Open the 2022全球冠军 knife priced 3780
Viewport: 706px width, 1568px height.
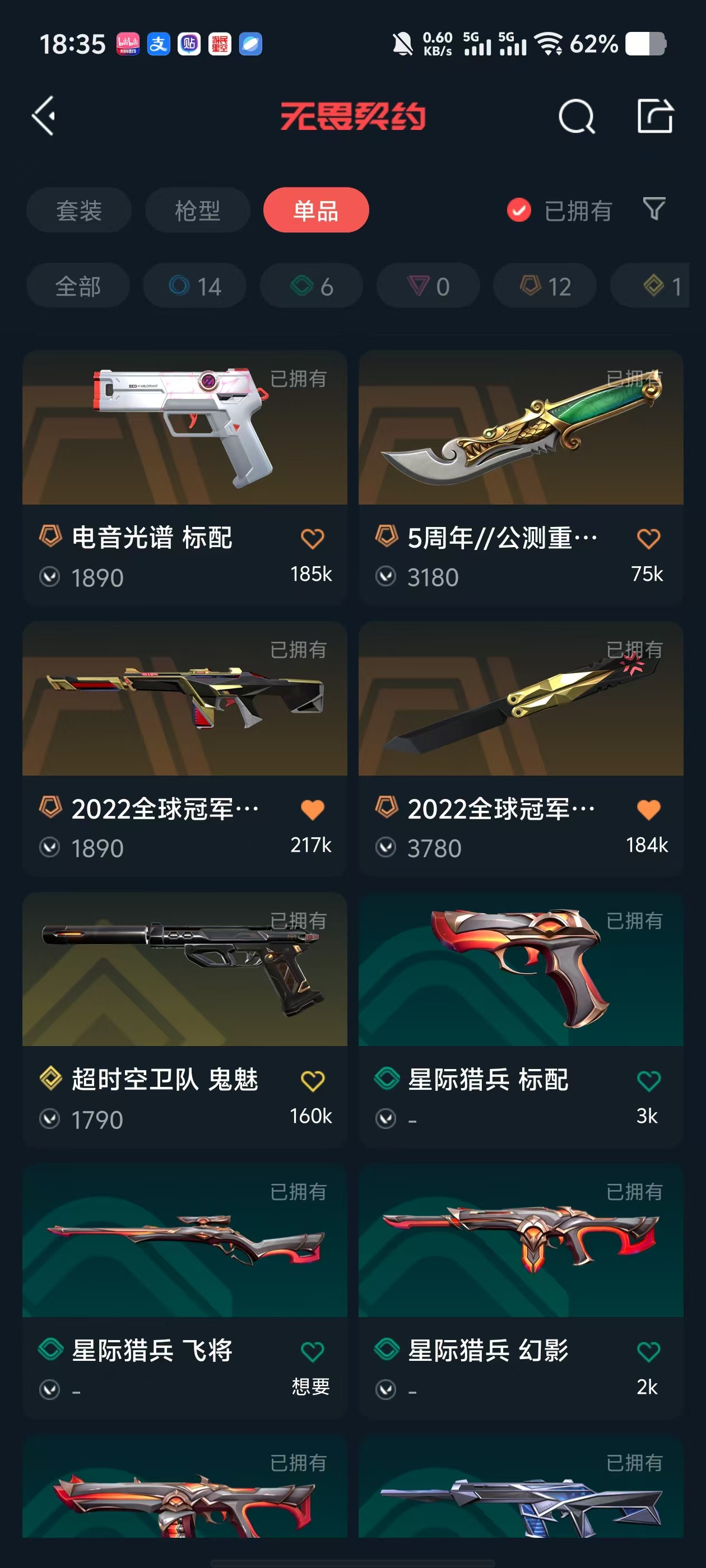[520, 700]
